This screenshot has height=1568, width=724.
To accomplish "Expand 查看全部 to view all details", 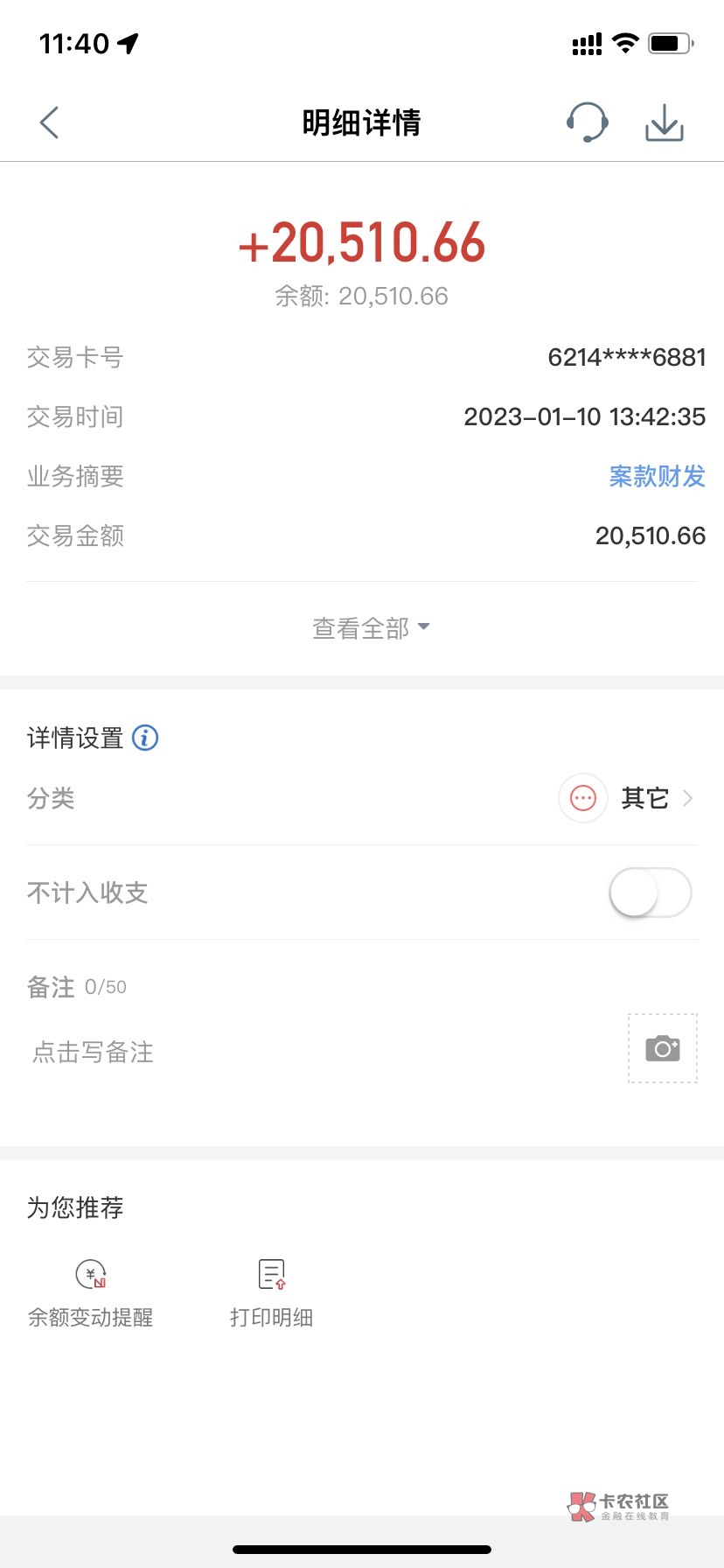I will (x=371, y=628).
